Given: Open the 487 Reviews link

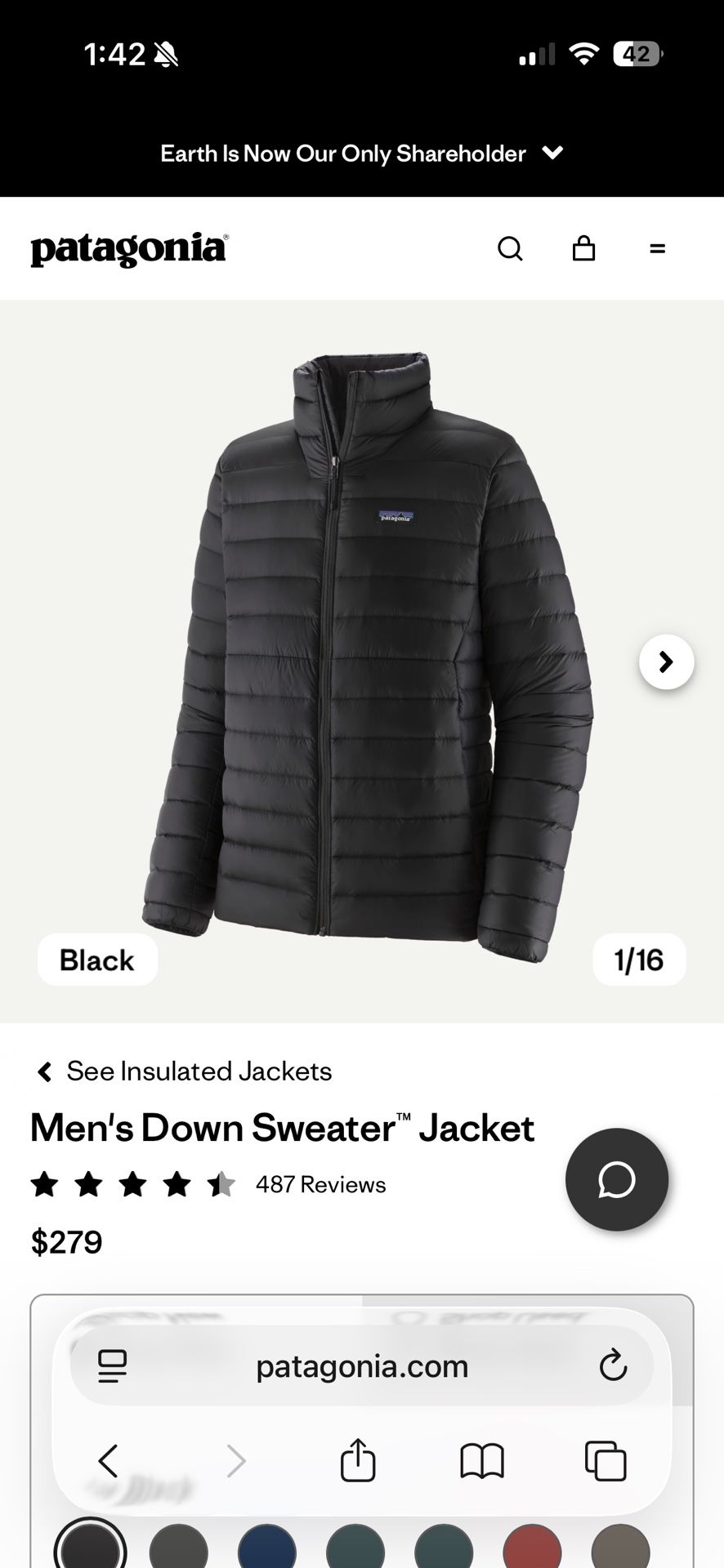Looking at the screenshot, I should coord(320,1184).
